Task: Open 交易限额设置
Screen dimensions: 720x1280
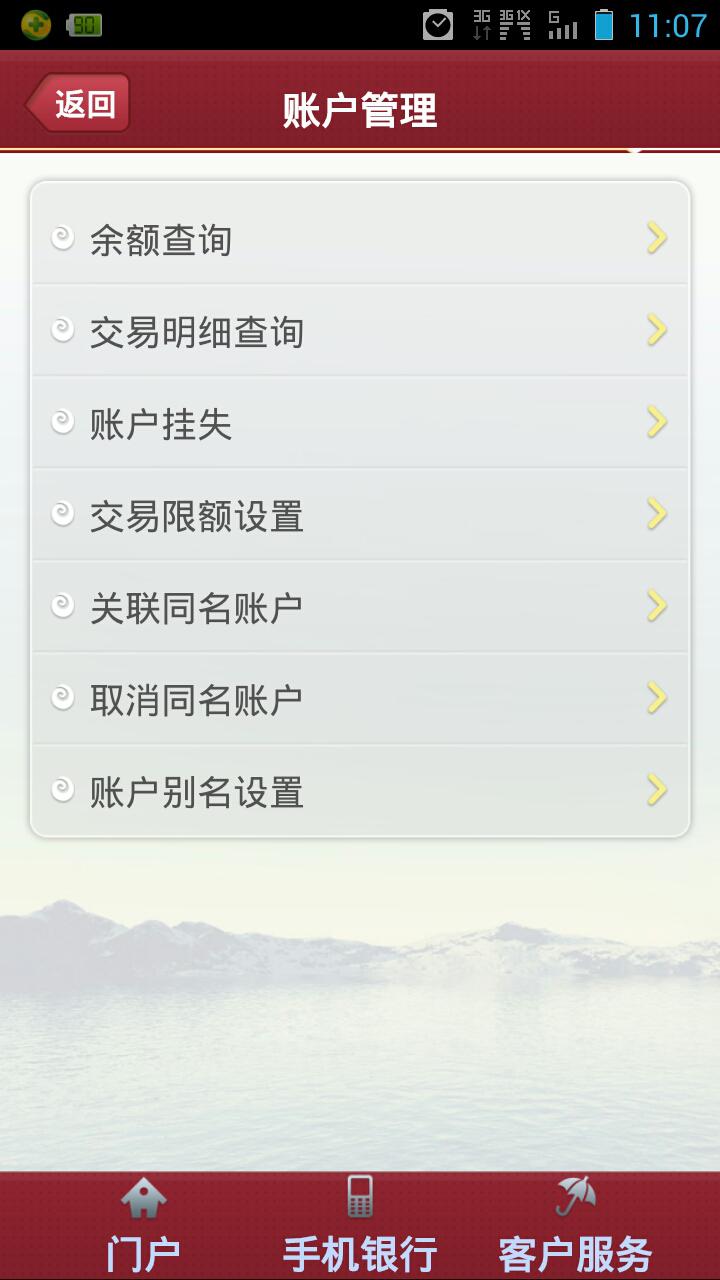Action: point(360,515)
